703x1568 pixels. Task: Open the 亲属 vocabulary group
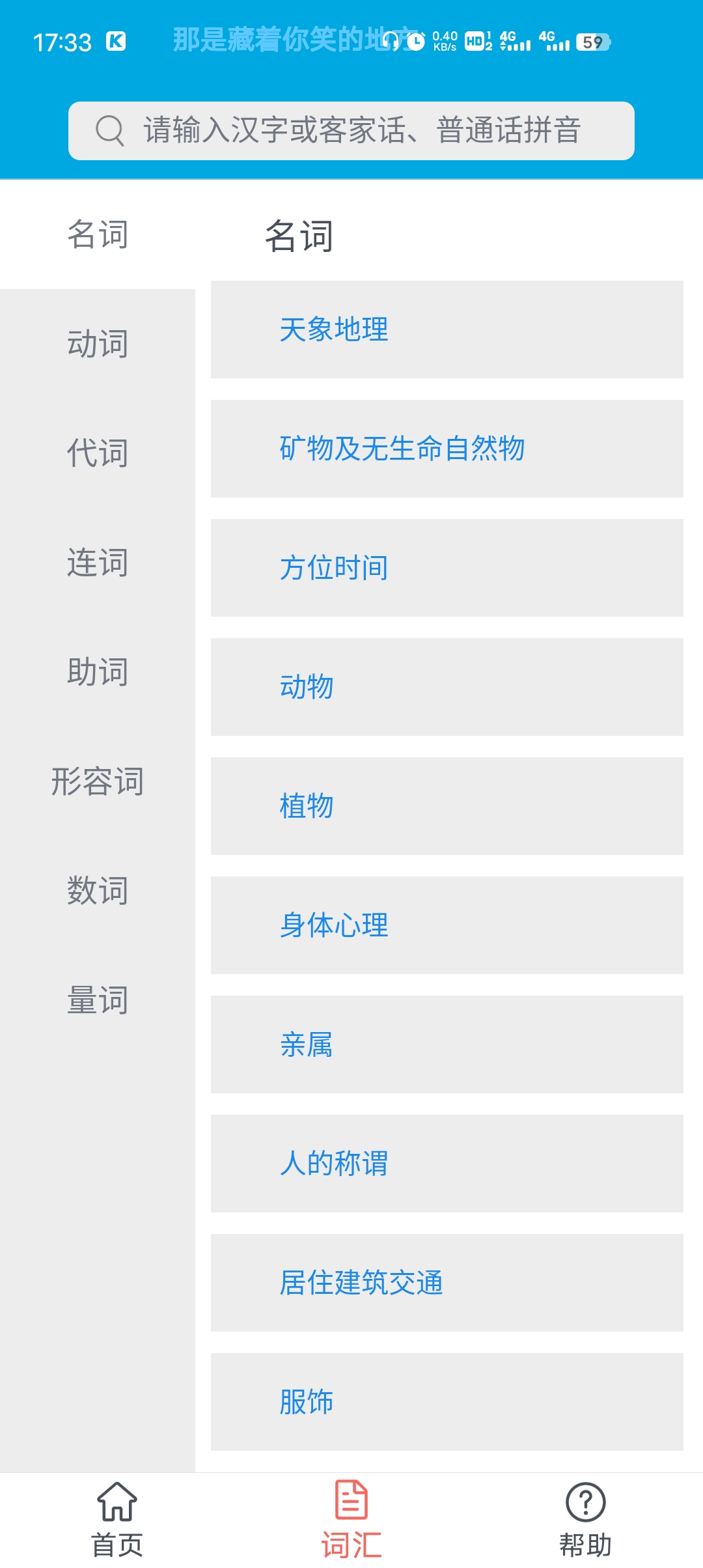tap(447, 1044)
